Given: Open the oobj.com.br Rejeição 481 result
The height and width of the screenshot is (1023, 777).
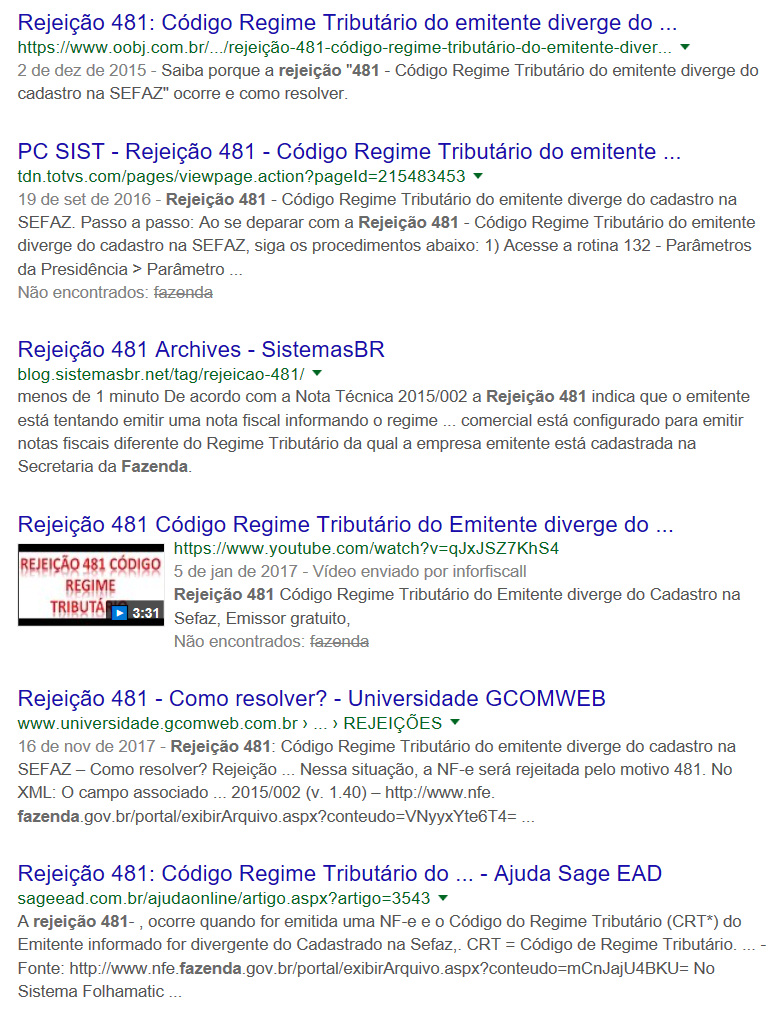Looking at the screenshot, I should (347, 22).
